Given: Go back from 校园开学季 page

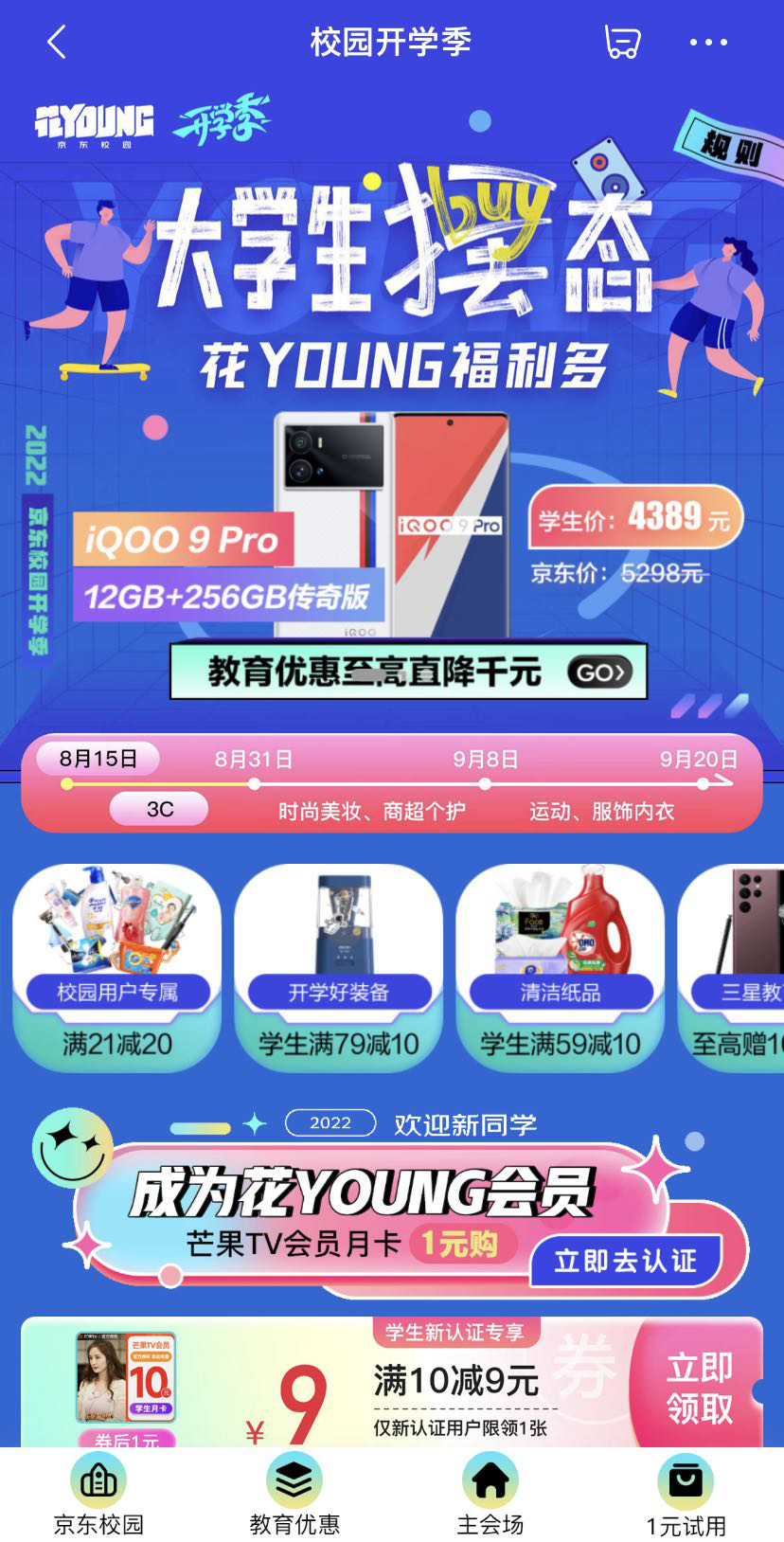Looking at the screenshot, I should (57, 43).
